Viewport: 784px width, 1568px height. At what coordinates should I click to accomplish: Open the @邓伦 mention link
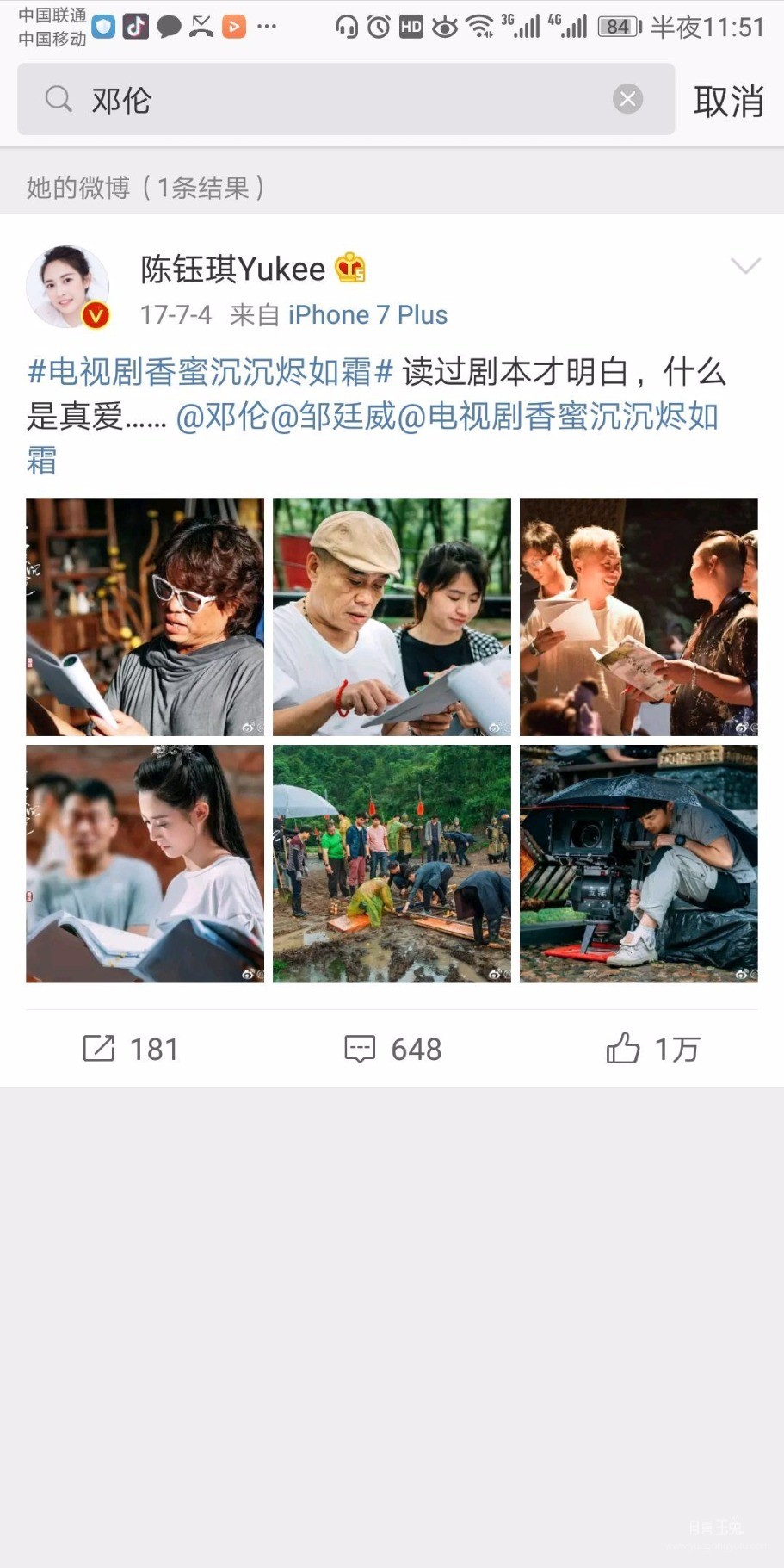click(222, 417)
